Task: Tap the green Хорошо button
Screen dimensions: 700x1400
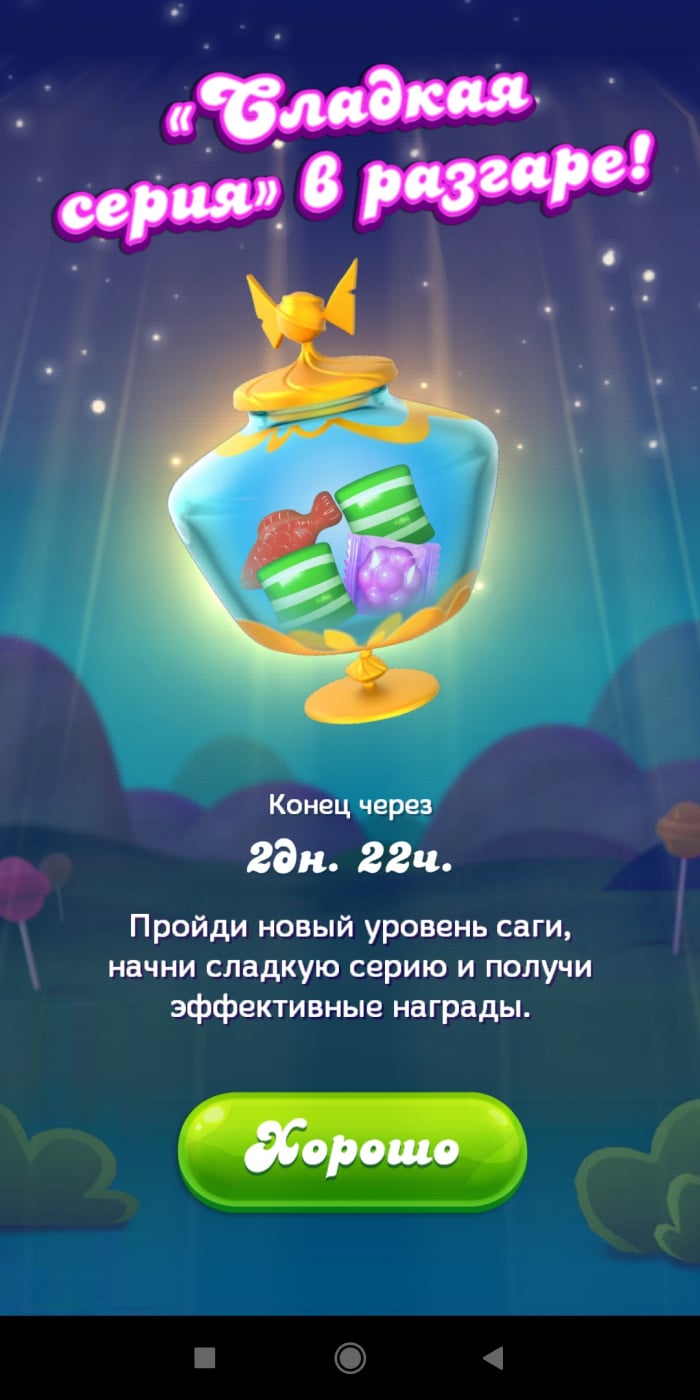Action: click(352, 1152)
